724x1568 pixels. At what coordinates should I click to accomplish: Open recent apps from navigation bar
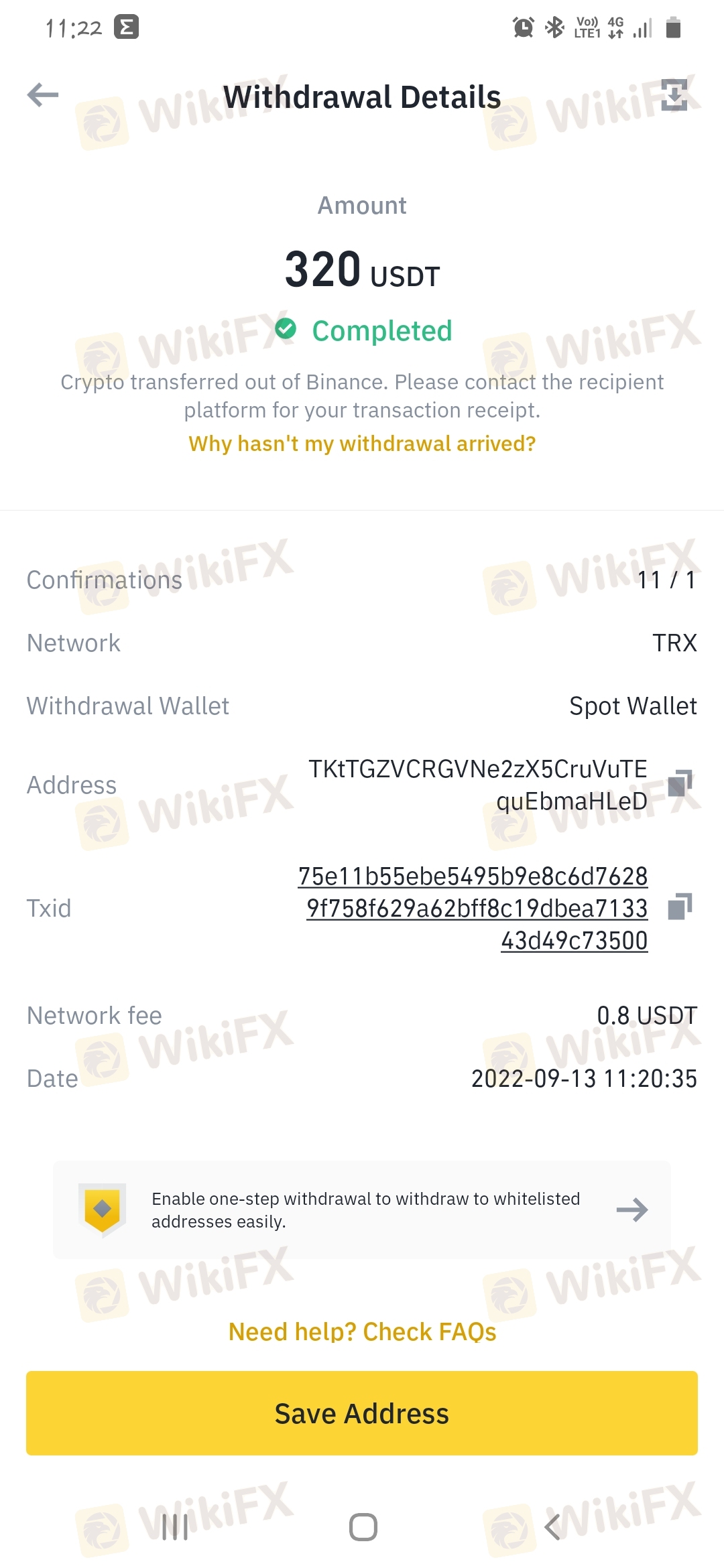[x=175, y=1527]
